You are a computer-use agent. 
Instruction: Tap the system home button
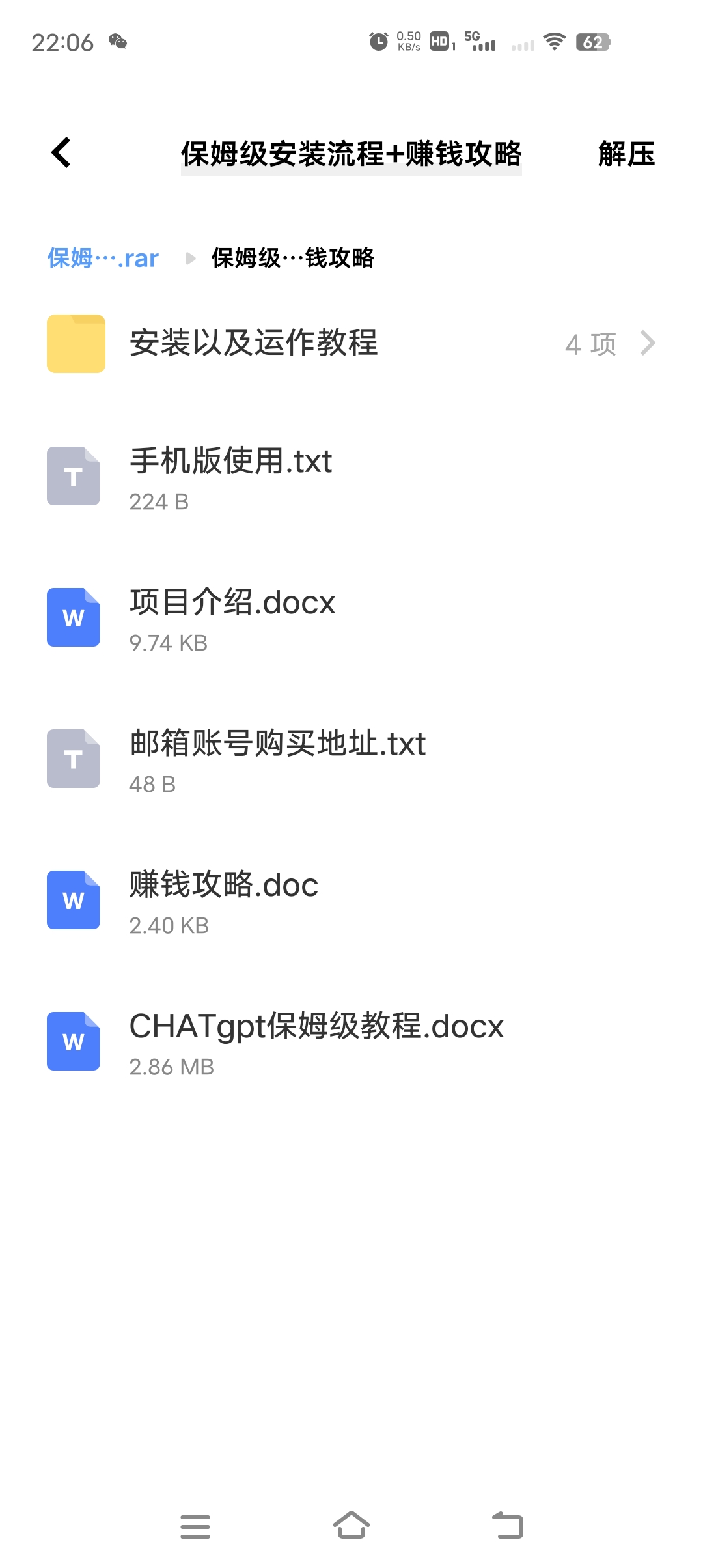[x=351, y=1526]
